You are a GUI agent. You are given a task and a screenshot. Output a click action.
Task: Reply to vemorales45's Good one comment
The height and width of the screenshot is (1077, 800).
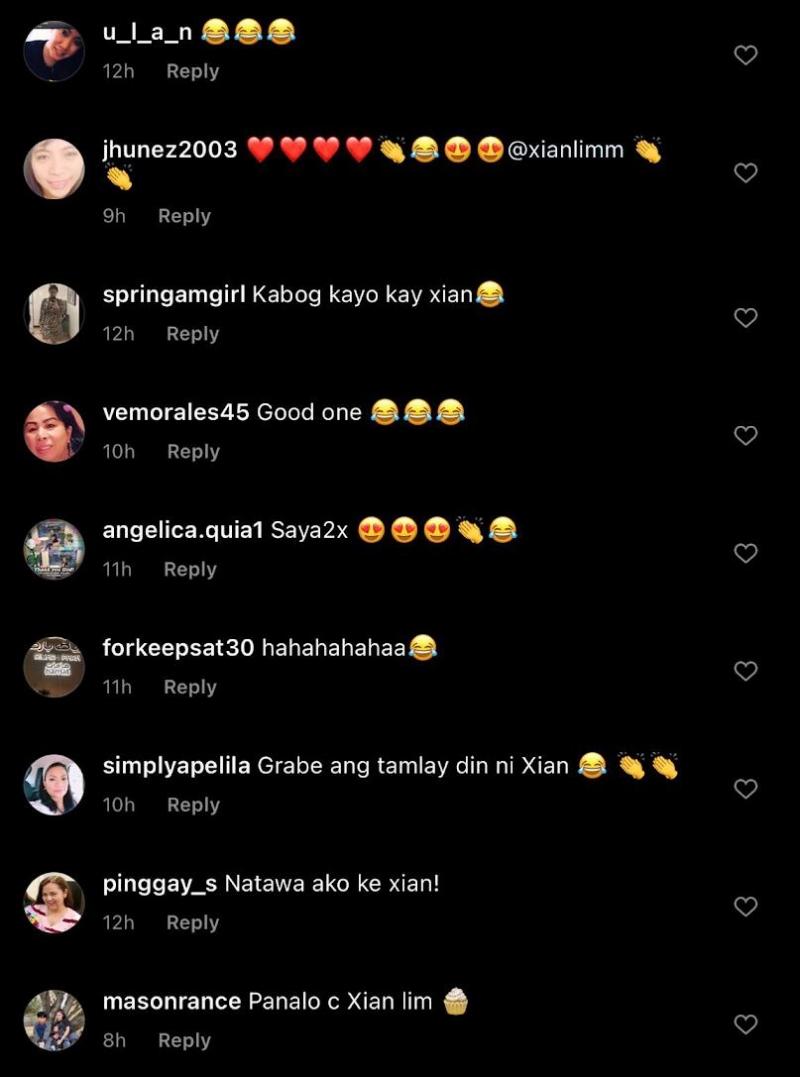(193, 452)
